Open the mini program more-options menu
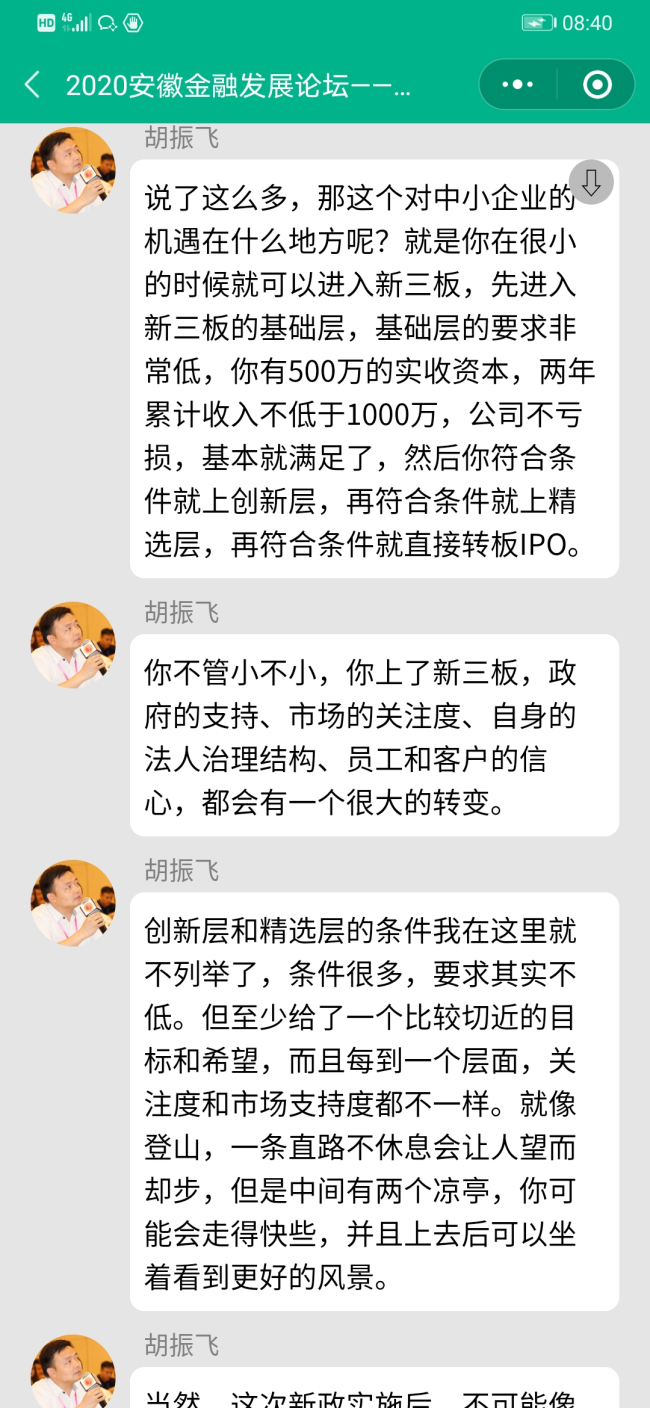650x1408 pixels. point(517,85)
